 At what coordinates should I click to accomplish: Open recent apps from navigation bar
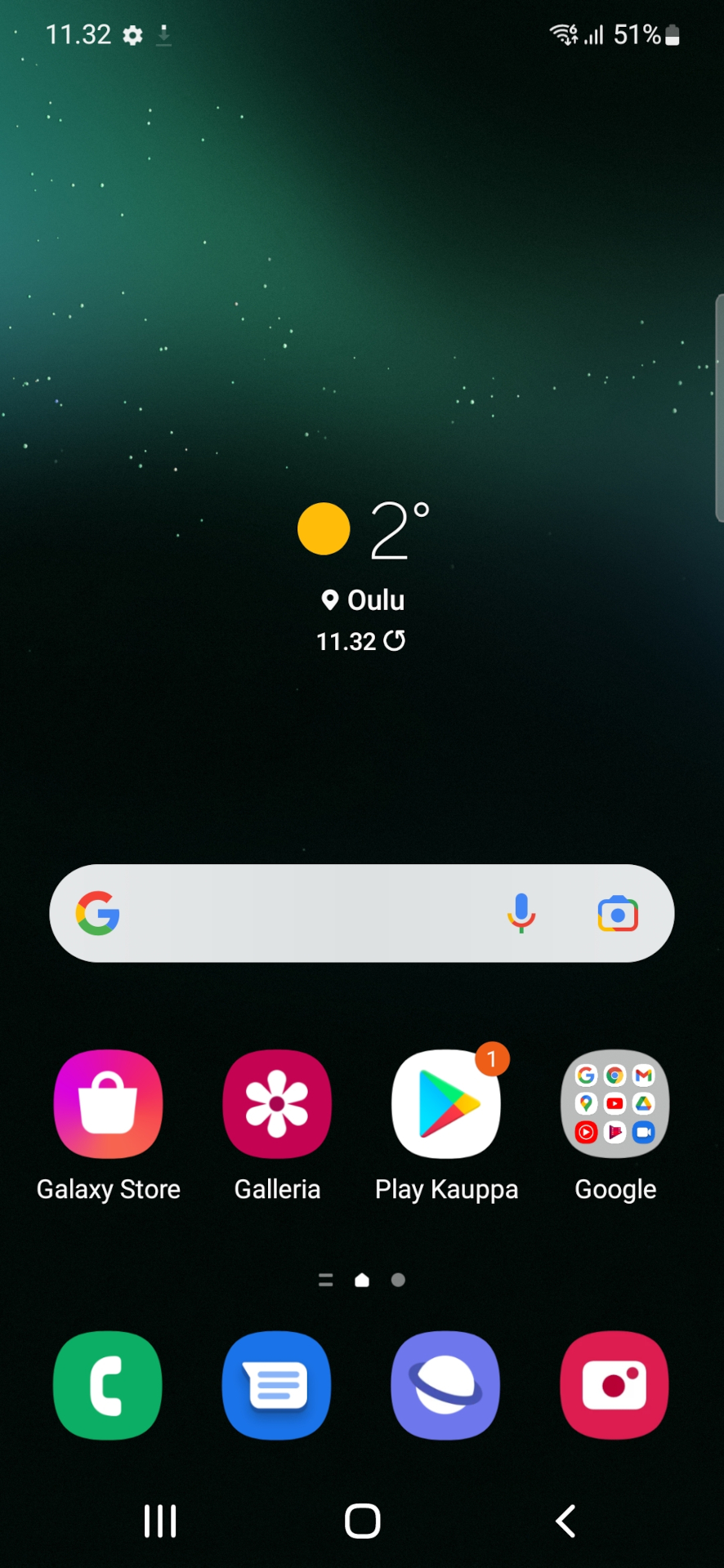coord(160,1521)
